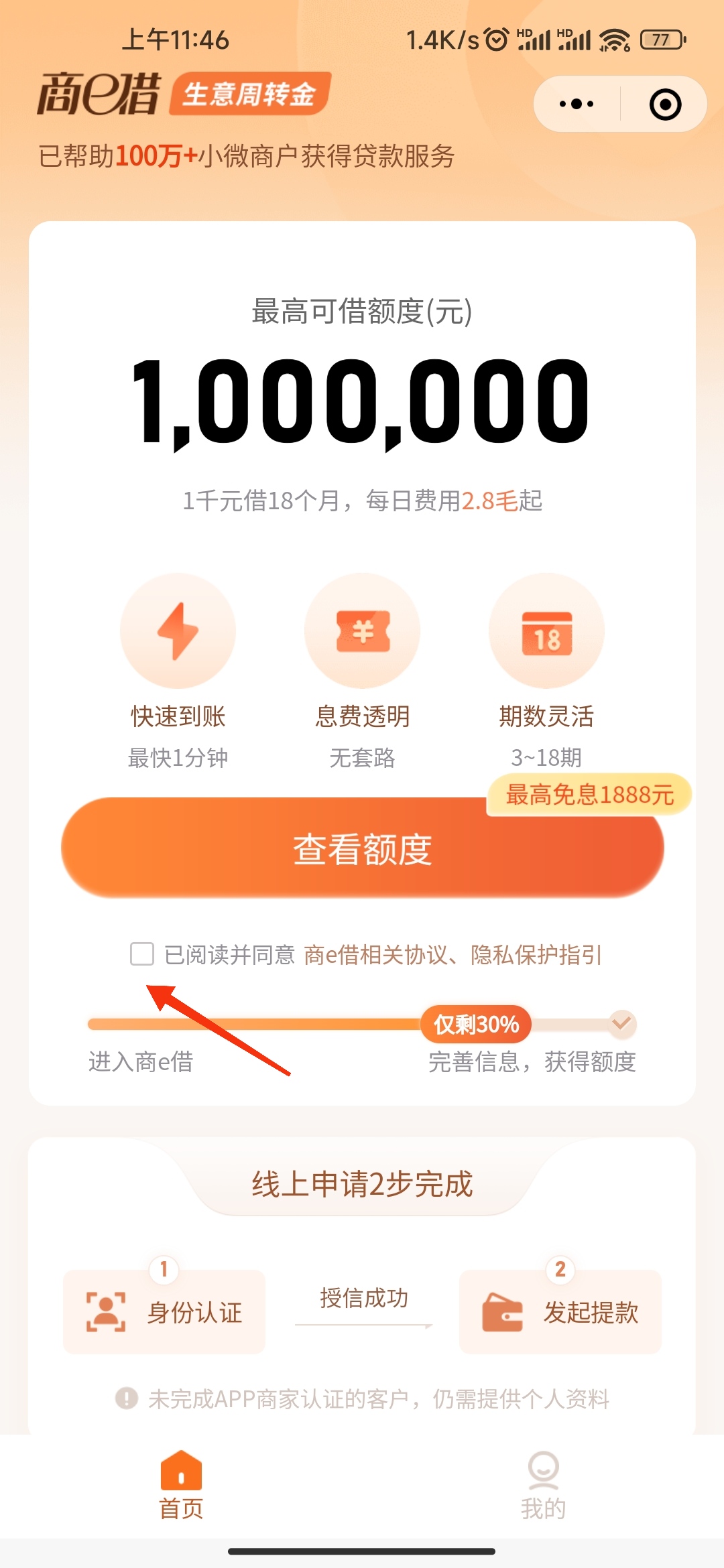The height and width of the screenshot is (1568, 724).
Task: Check the 已阅读并同意 agreement checkbox
Action: coord(142,954)
